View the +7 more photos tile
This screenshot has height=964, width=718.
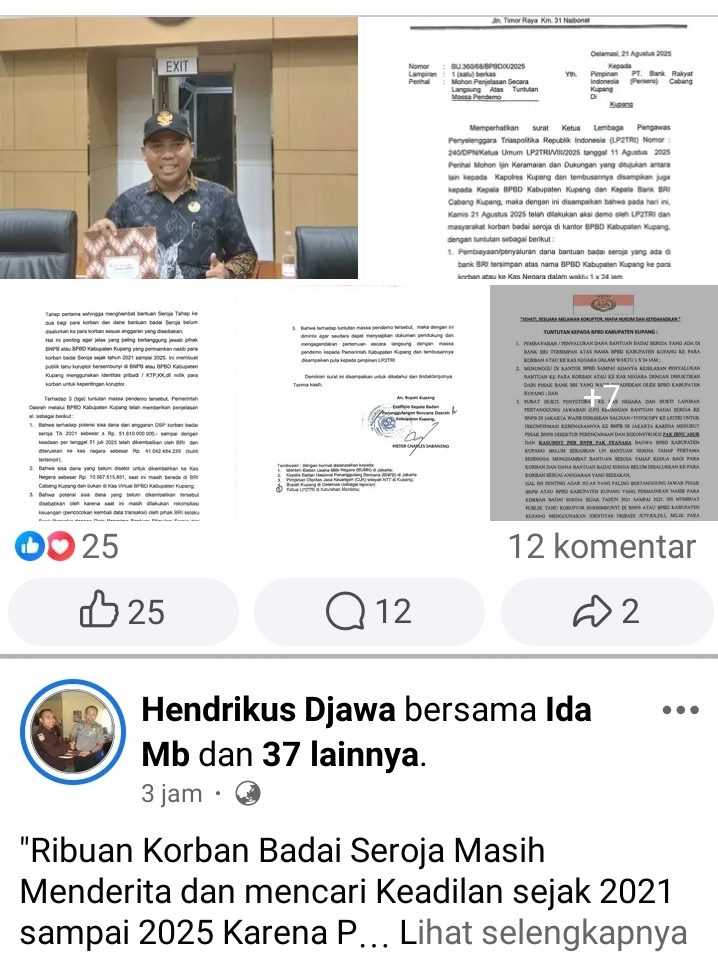click(x=603, y=402)
